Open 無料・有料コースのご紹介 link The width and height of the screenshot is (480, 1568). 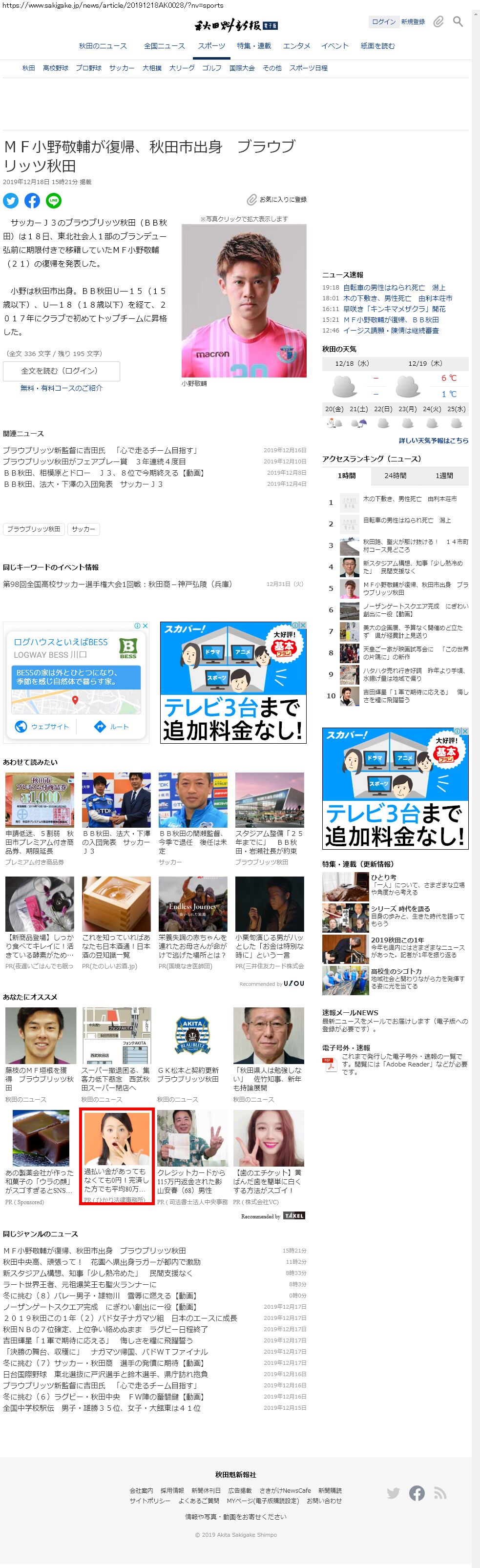62,388
